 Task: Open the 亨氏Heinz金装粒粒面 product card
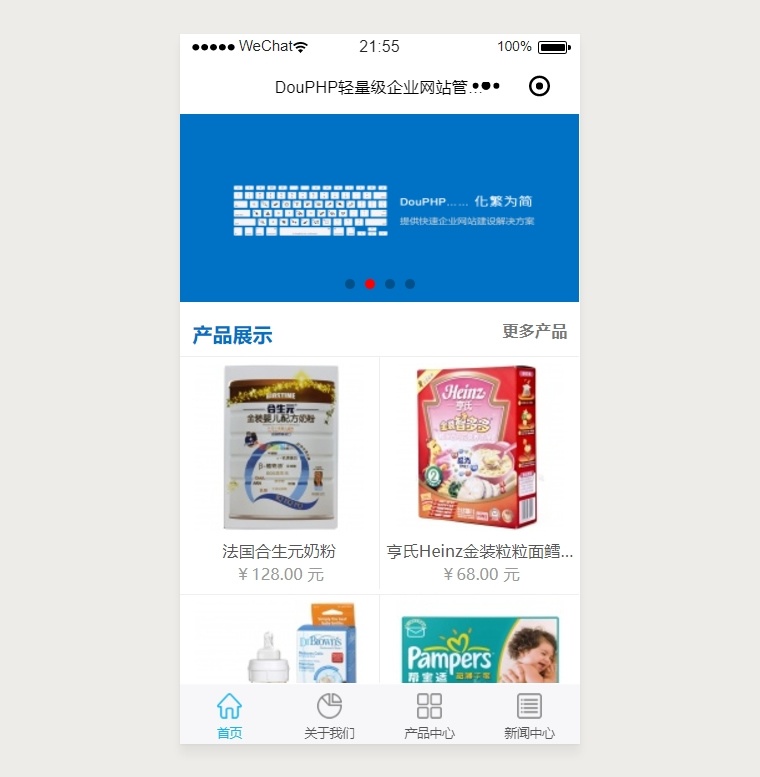click(x=479, y=470)
